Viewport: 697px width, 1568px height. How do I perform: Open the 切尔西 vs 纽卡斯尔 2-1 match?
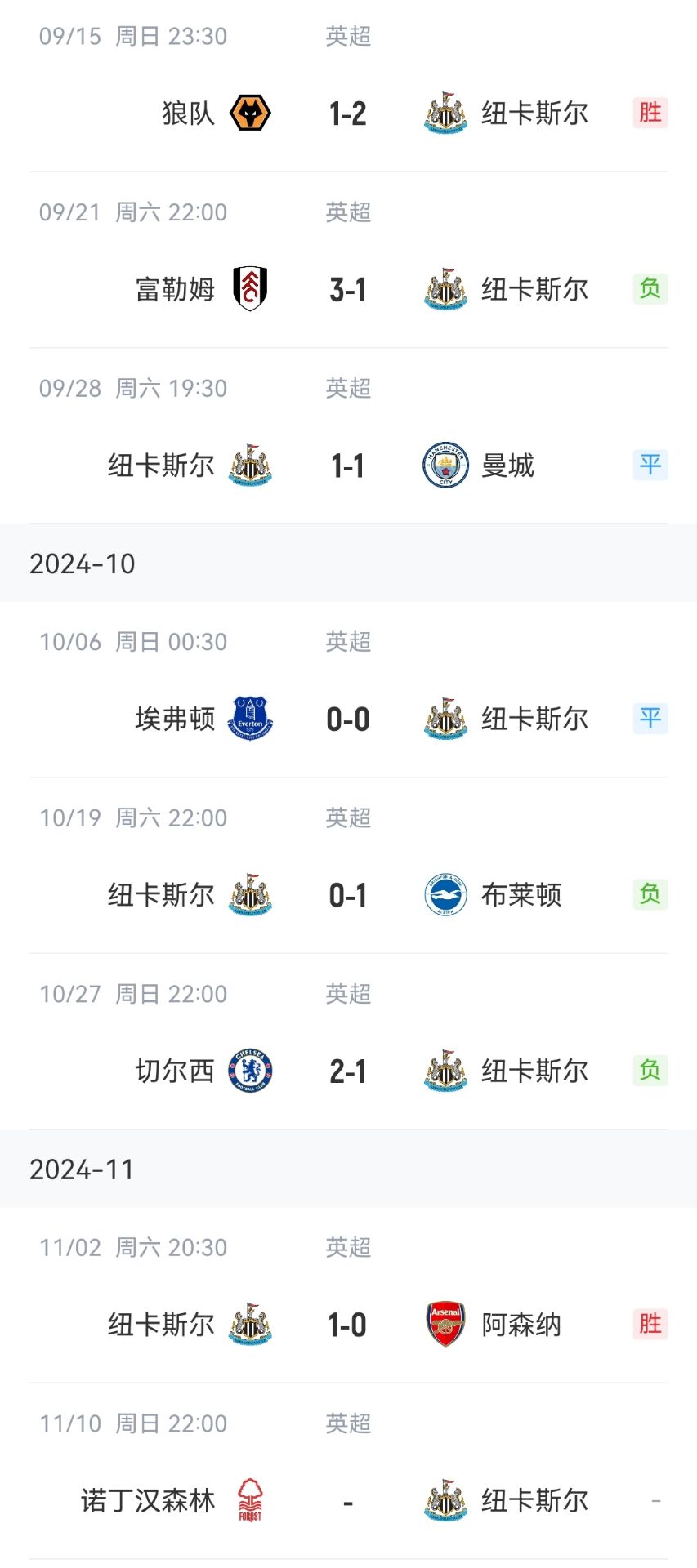click(348, 1042)
